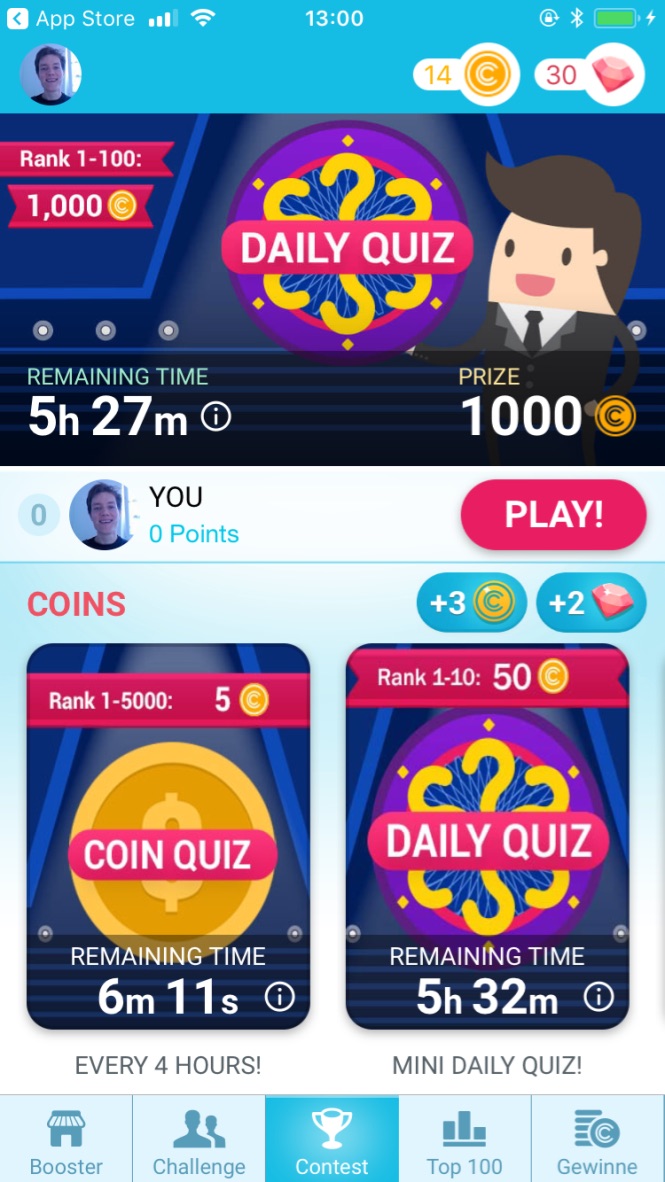Open the Gewinne tab

(x=597, y=1140)
